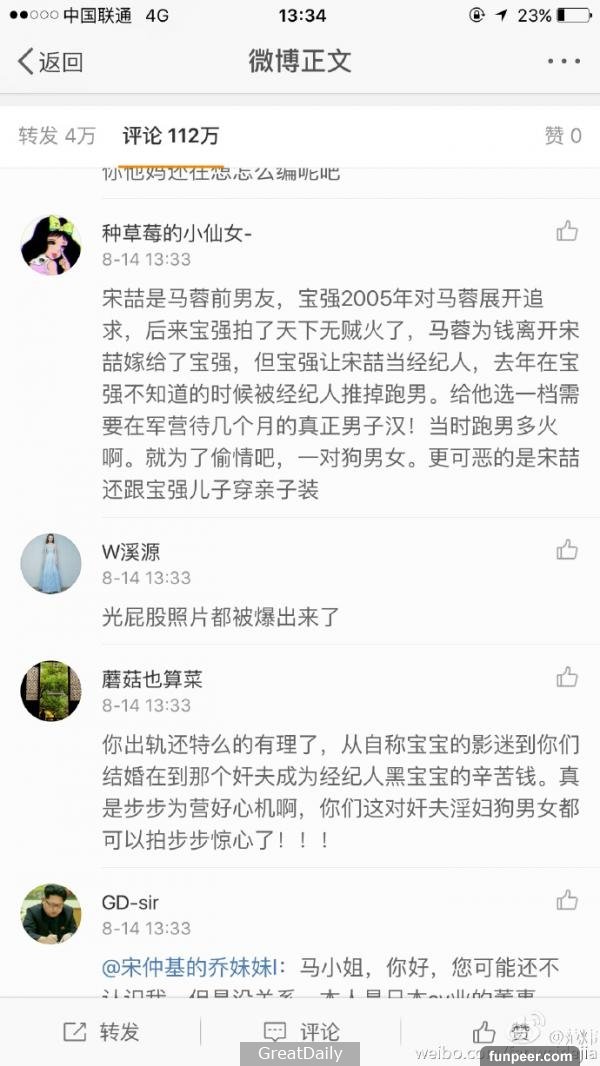This screenshot has height=1066, width=600.
Task: View 蘑菇也算菜 profile avatar
Action: (x=51, y=691)
